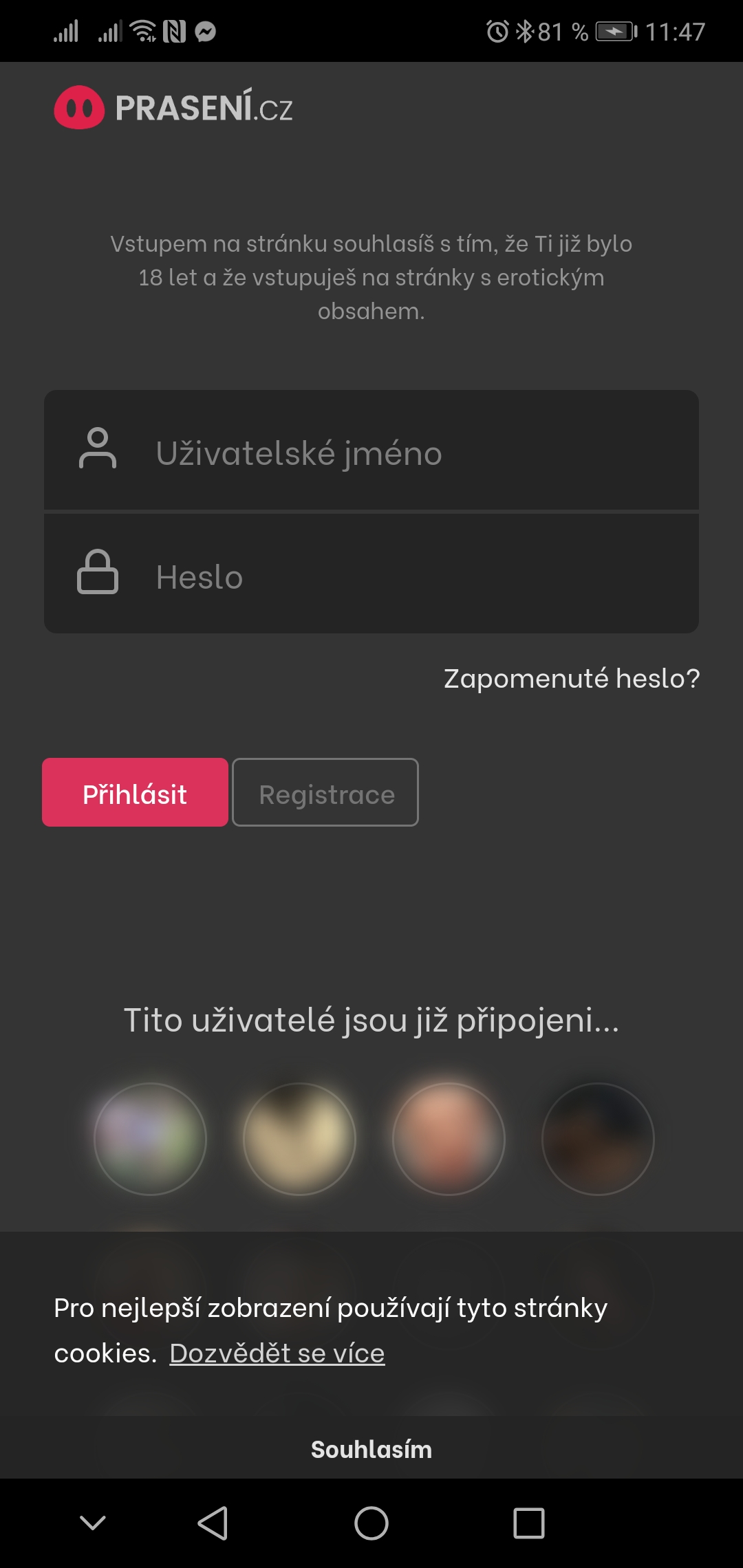Open the Zapomenuté heslo? link

(571, 678)
